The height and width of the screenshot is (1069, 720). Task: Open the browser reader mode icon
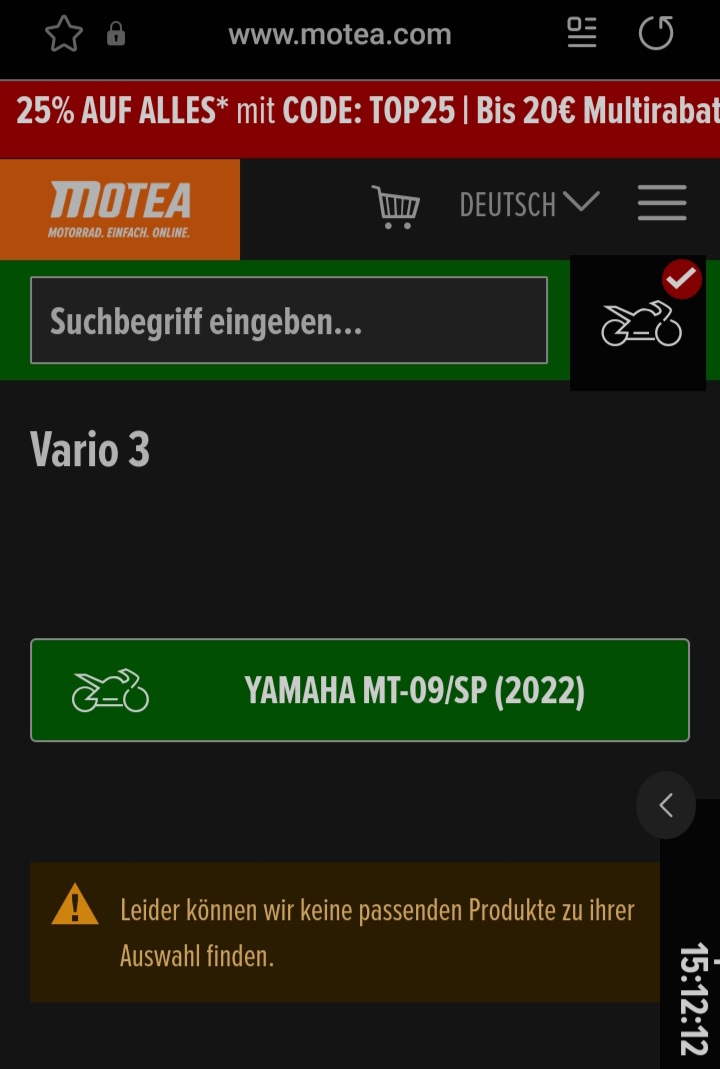582,34
